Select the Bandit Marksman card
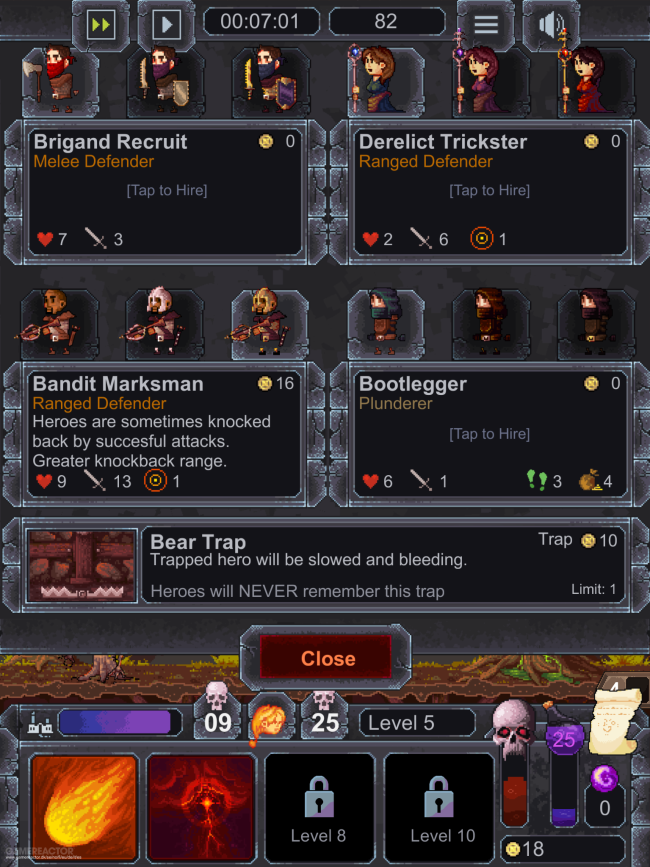 [x=165, y=434]
